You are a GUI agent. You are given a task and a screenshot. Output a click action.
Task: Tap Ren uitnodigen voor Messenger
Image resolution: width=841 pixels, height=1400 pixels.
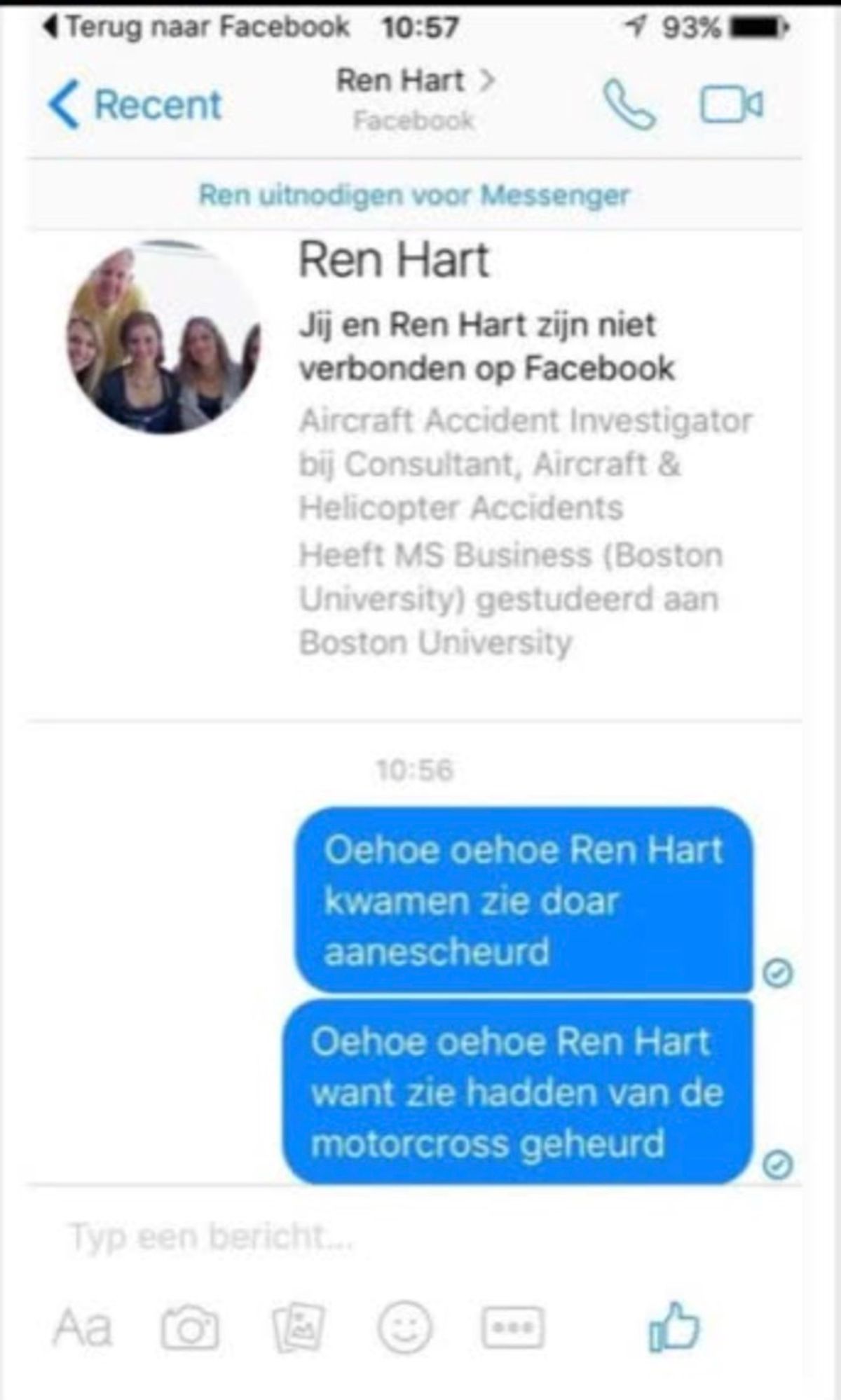click(414, 195)
